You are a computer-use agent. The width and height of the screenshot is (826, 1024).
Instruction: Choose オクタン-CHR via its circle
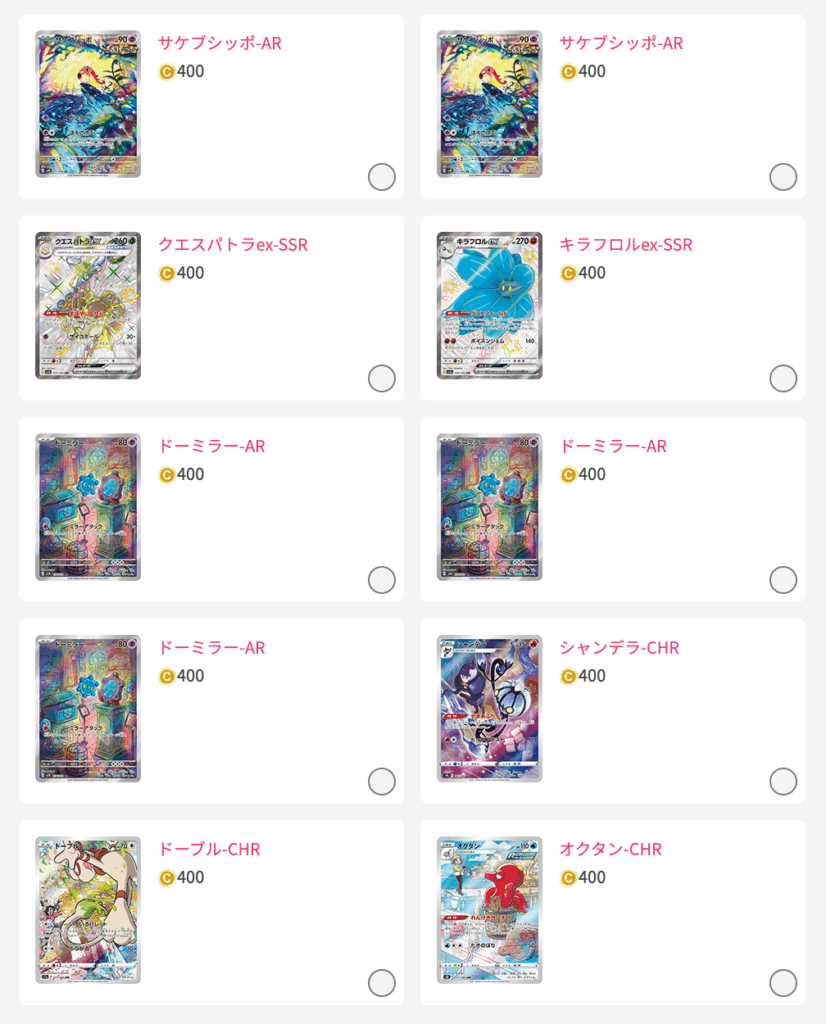click(783, 983)
